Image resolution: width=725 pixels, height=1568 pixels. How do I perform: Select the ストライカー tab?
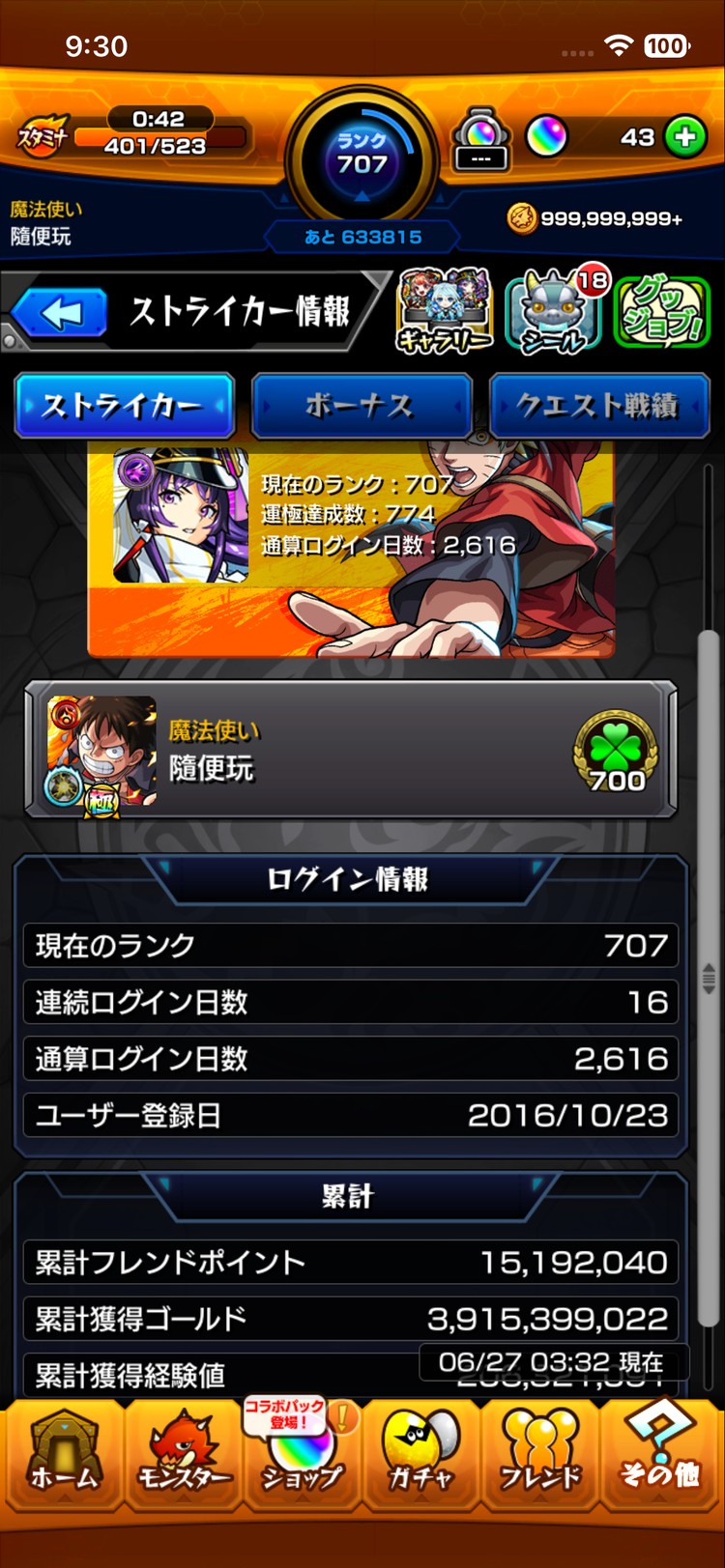click(124, 406)
